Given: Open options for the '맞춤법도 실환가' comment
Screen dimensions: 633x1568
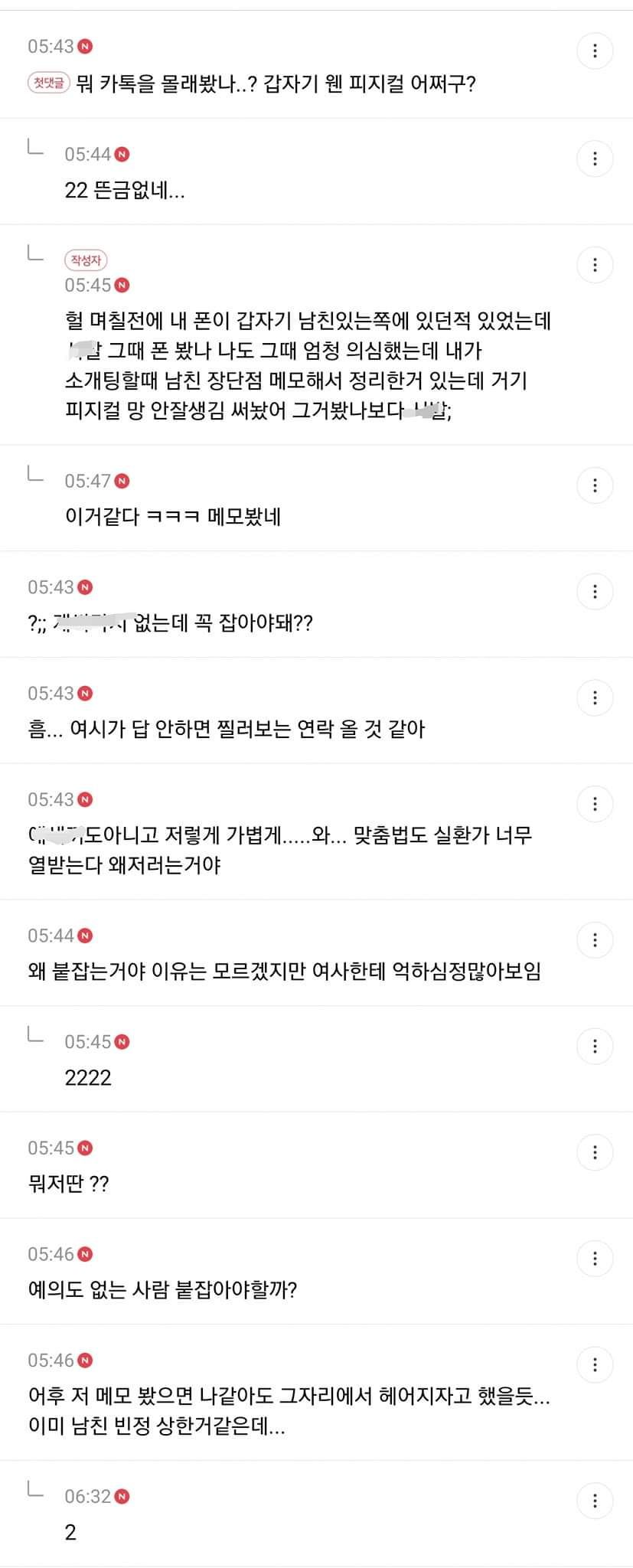Looking at the screenshot, I should (595, 804).
